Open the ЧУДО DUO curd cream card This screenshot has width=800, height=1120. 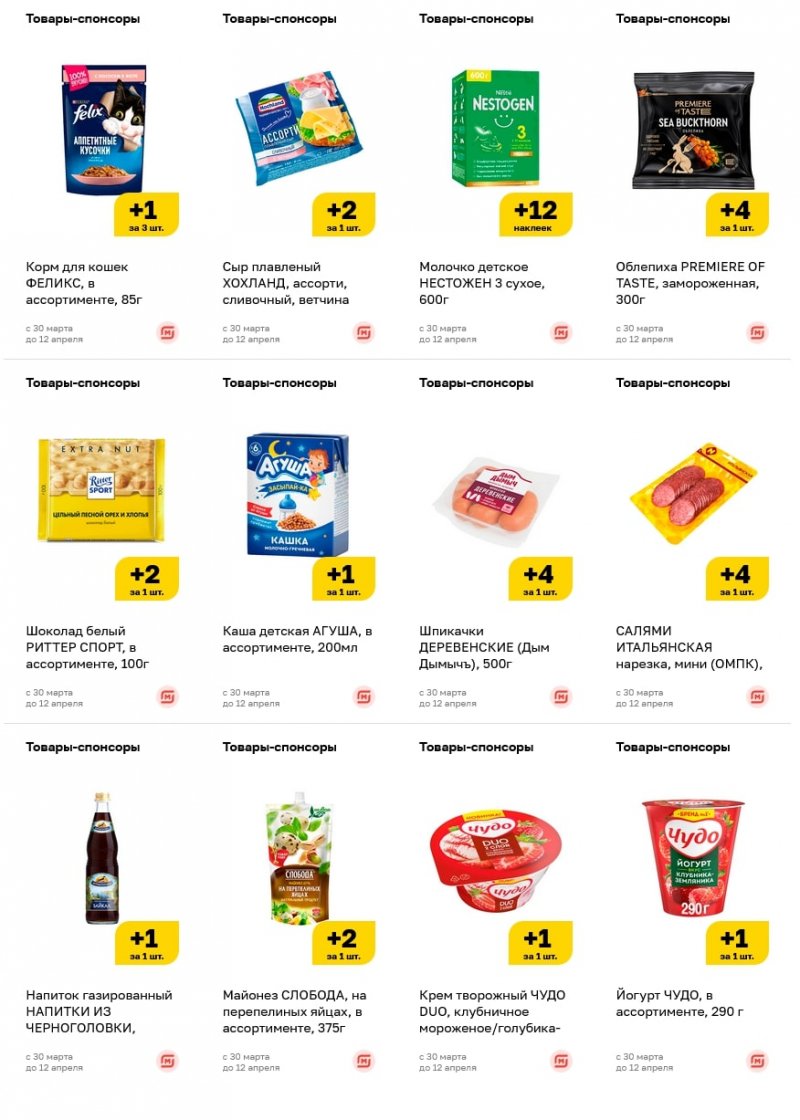[495, 858]
